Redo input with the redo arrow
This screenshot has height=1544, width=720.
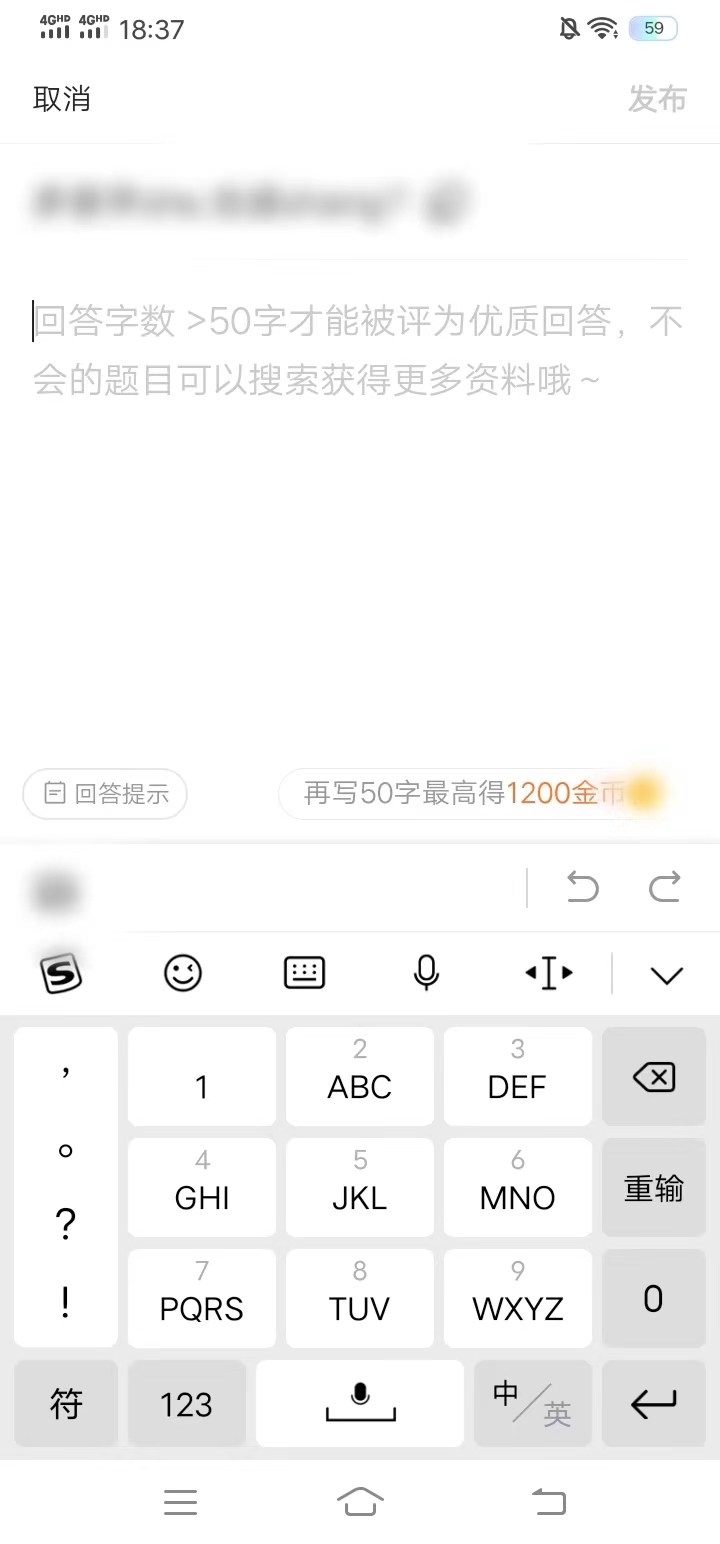[x=664, y=888]
